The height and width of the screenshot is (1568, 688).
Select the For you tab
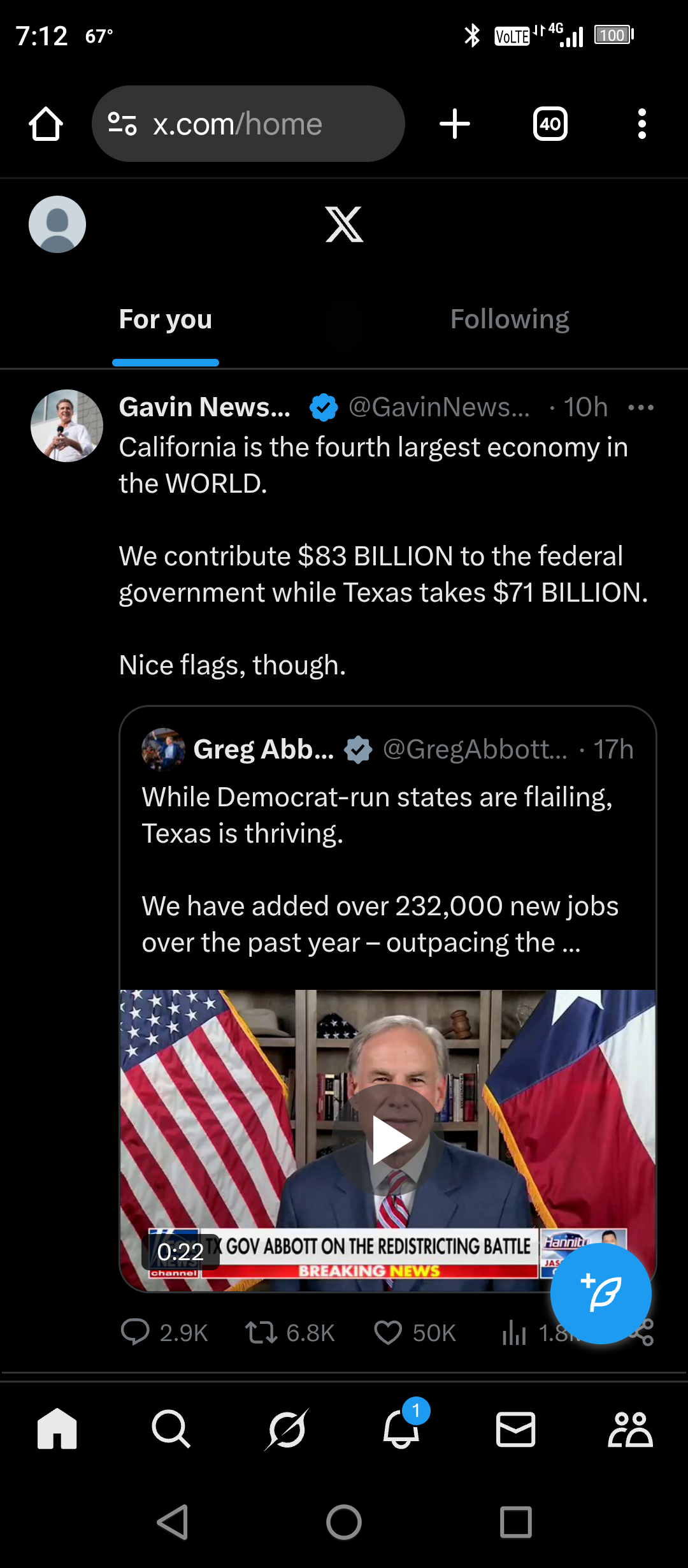click(x=166, y=319)
